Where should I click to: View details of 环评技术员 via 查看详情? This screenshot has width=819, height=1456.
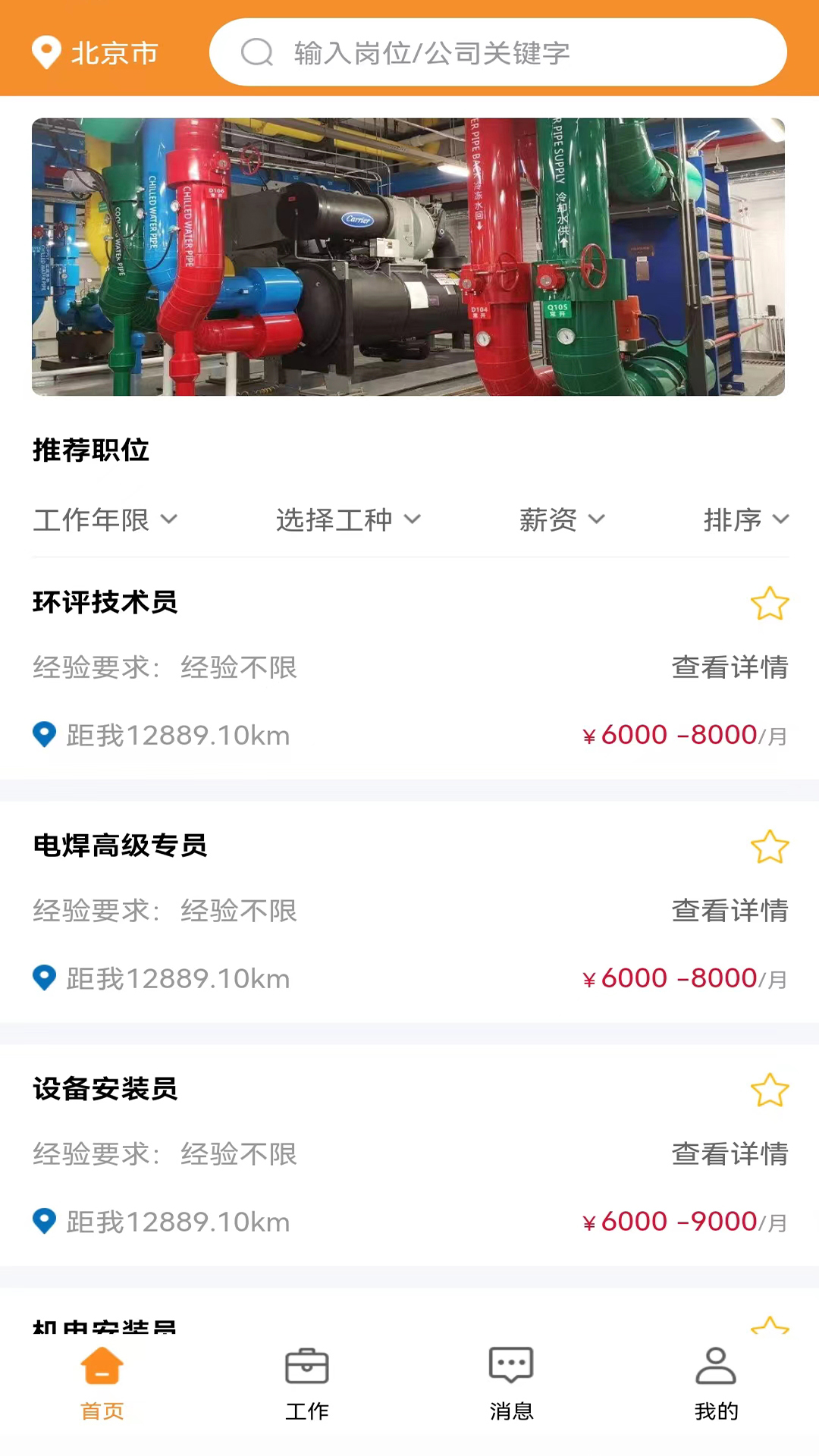pyautogui.click(x=730, y=668)
